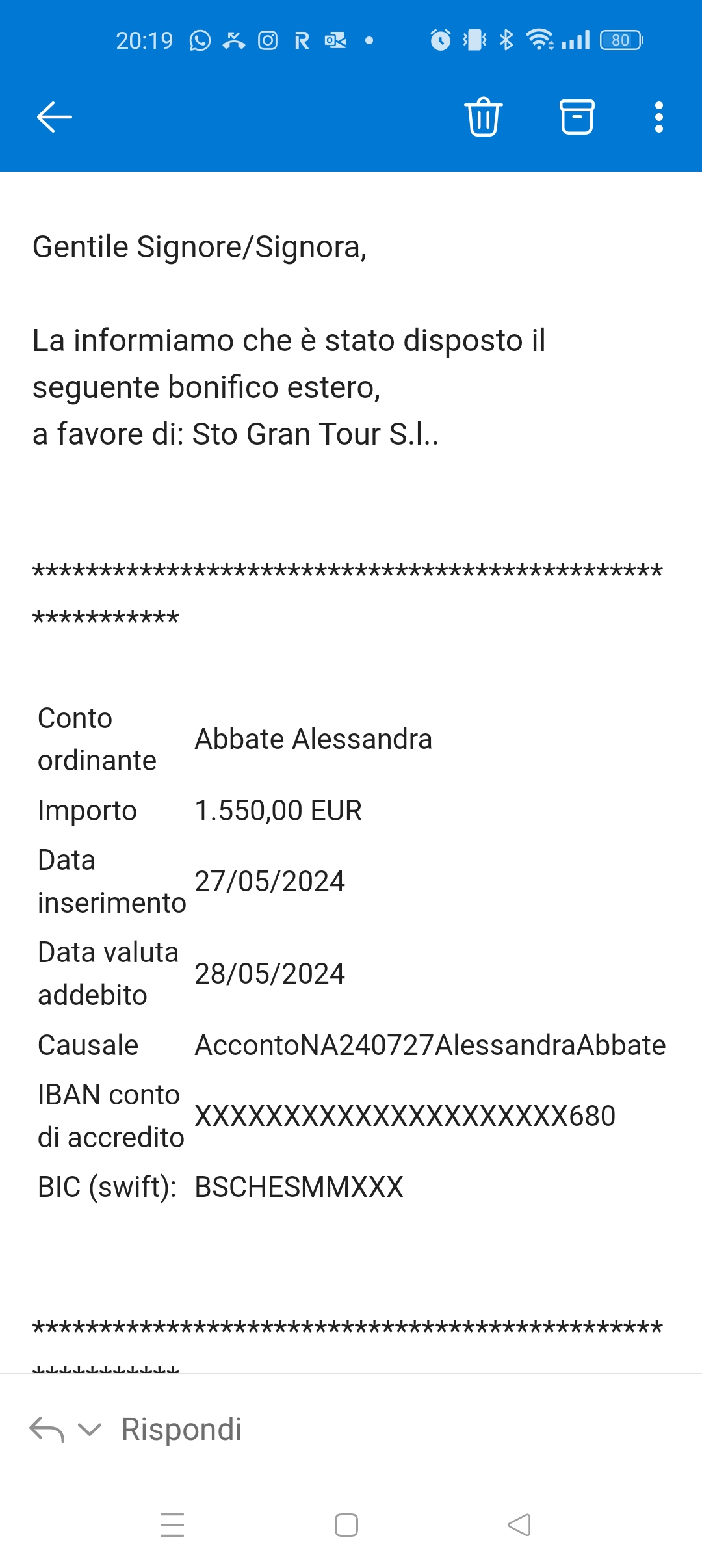Tap the system back triangle
Image resolution: width=702 pixels, height=1568 pixels.
tap(519, 1525)
